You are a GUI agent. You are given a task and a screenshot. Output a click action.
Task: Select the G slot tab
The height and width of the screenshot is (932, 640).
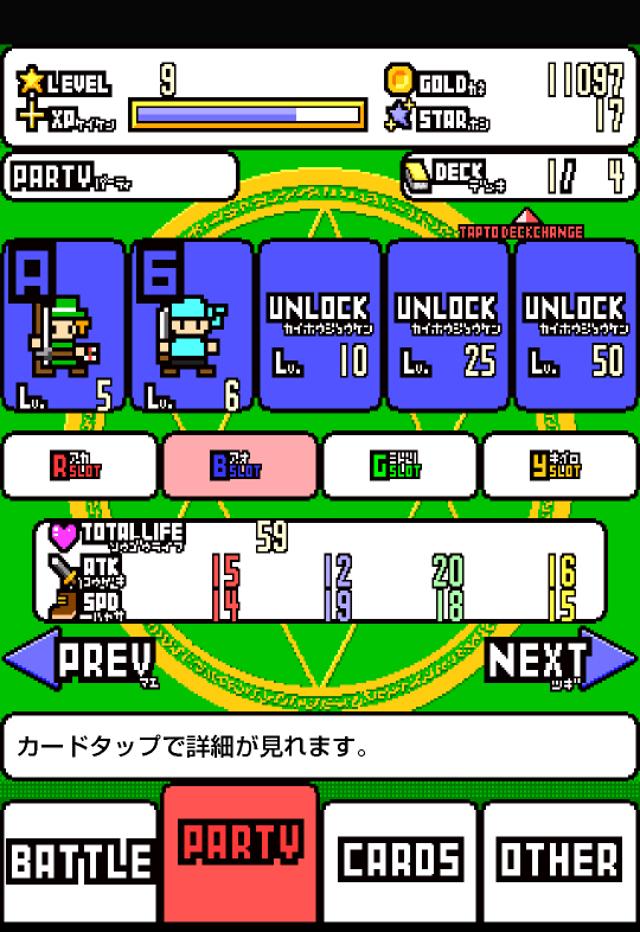pyautogui.click(x=400, y=466)
